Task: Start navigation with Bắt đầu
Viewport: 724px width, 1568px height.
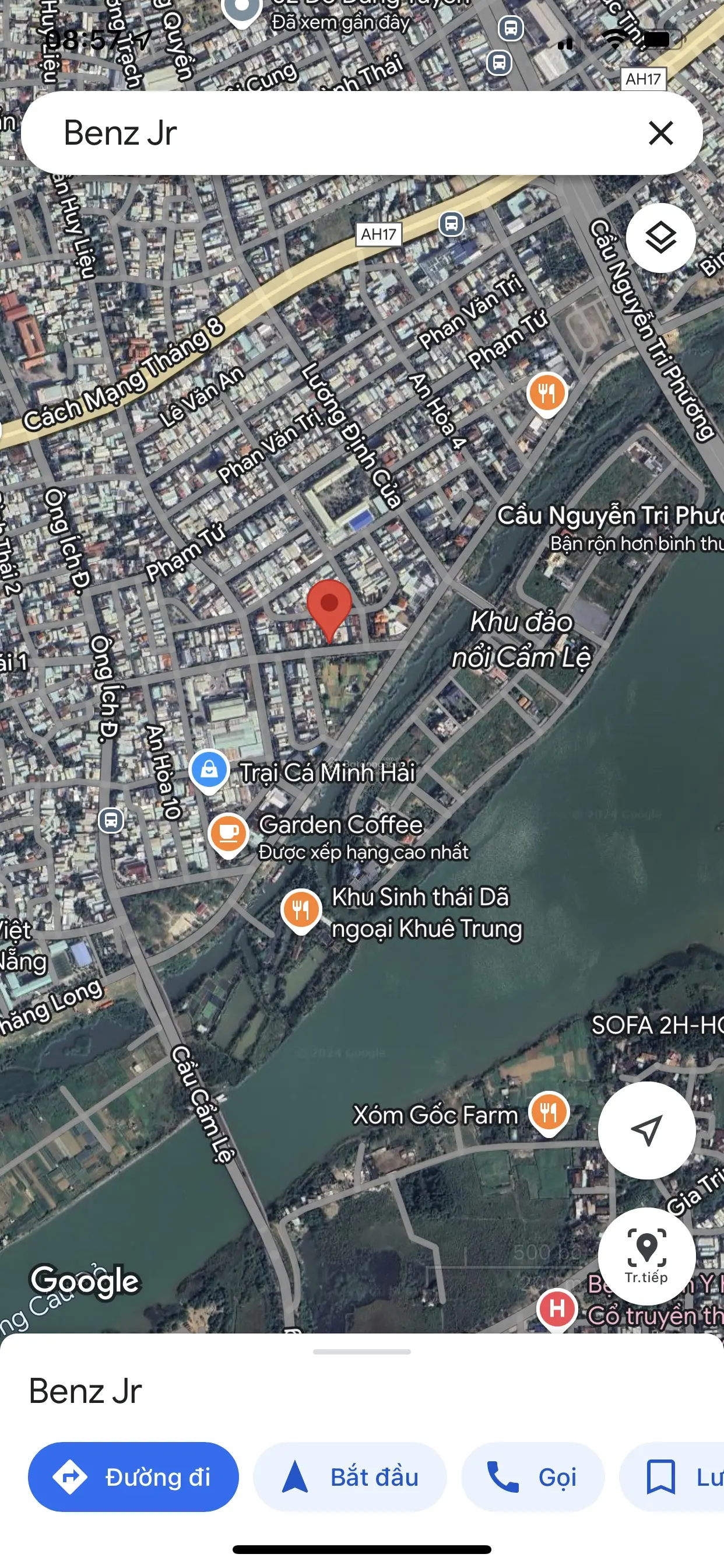Action: click(350, 1476)
